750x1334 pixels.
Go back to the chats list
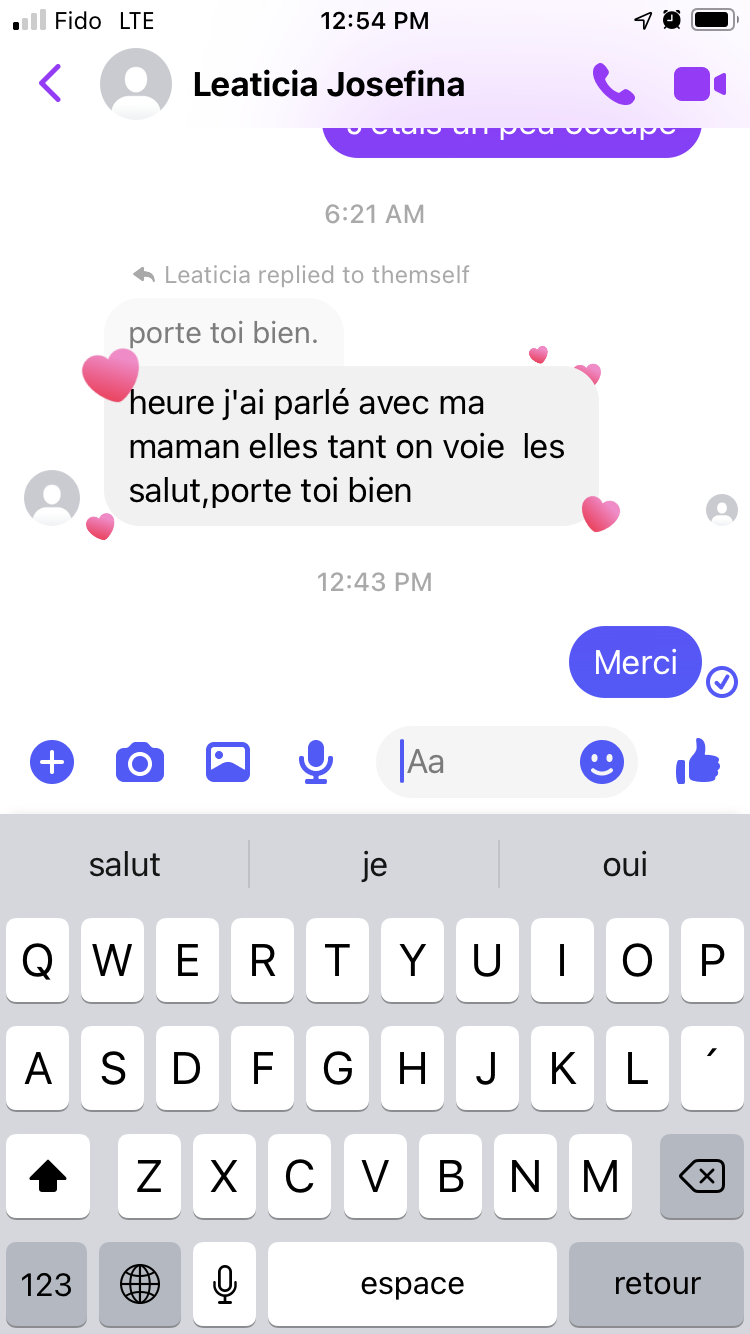(x=50, y=84)
